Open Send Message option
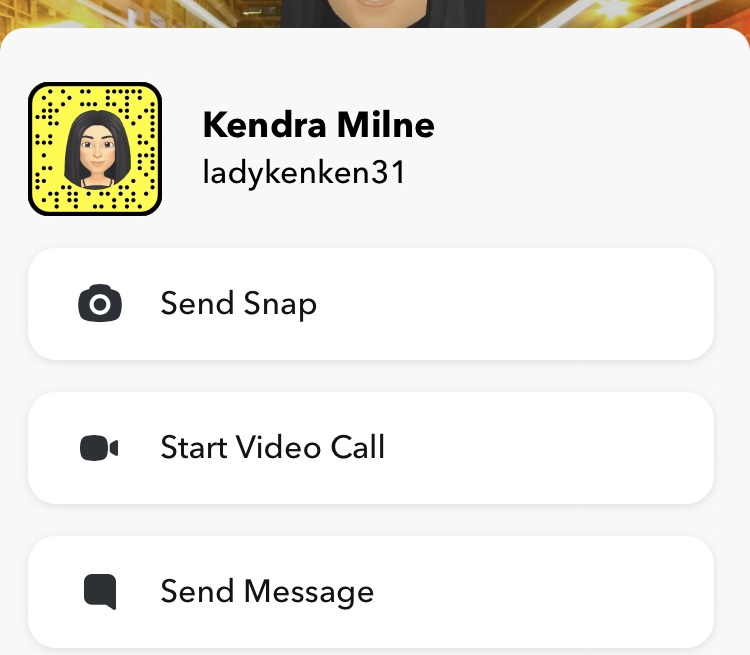The image size is (750, 655). coord(370,591)
